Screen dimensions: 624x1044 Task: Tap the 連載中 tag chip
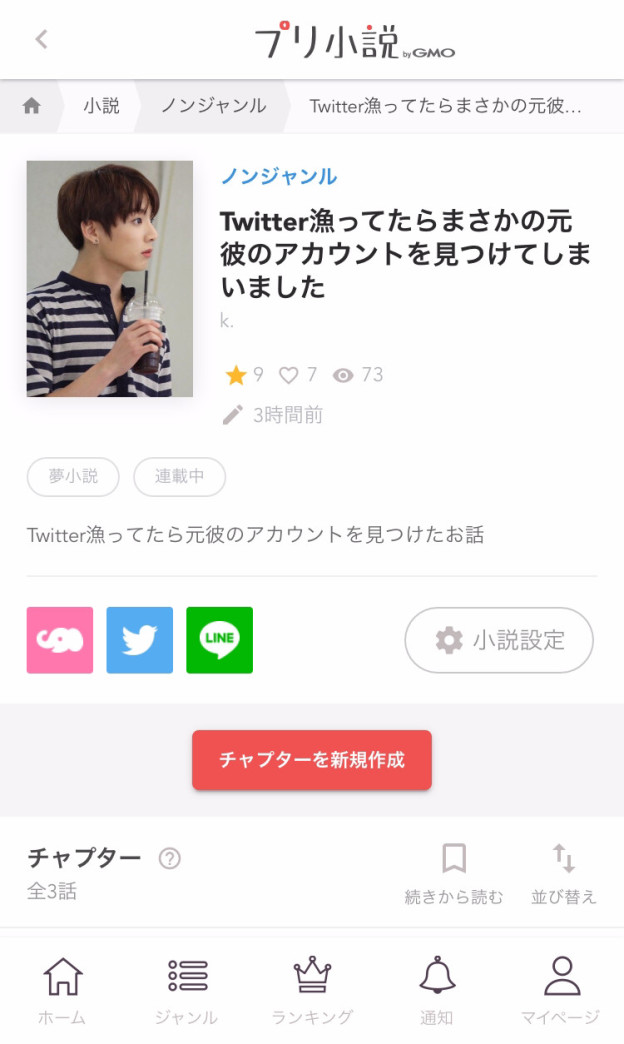[x=179, y=477]
